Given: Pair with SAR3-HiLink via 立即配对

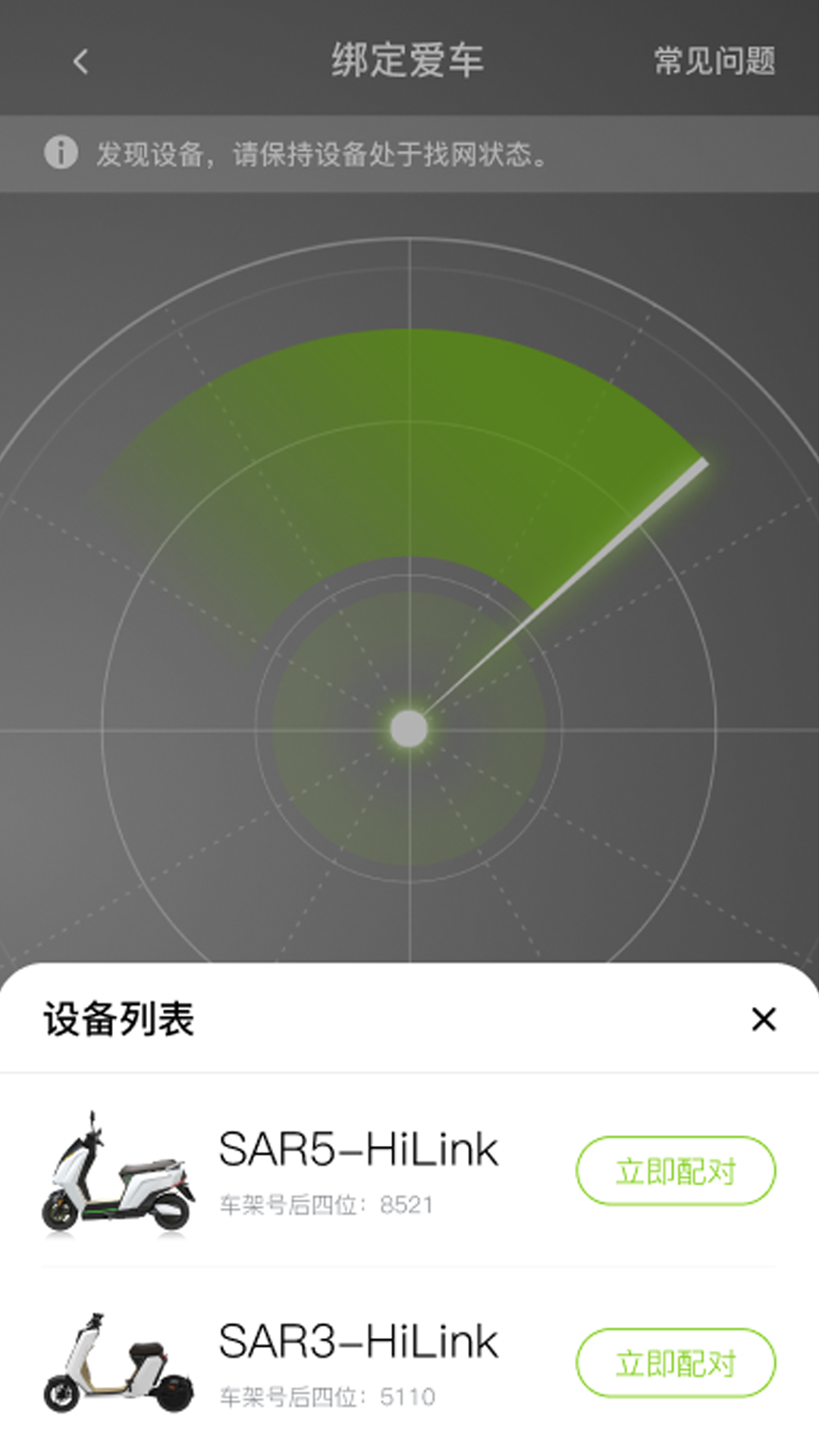Looking at the screenshot, I should pos(676,1363).
